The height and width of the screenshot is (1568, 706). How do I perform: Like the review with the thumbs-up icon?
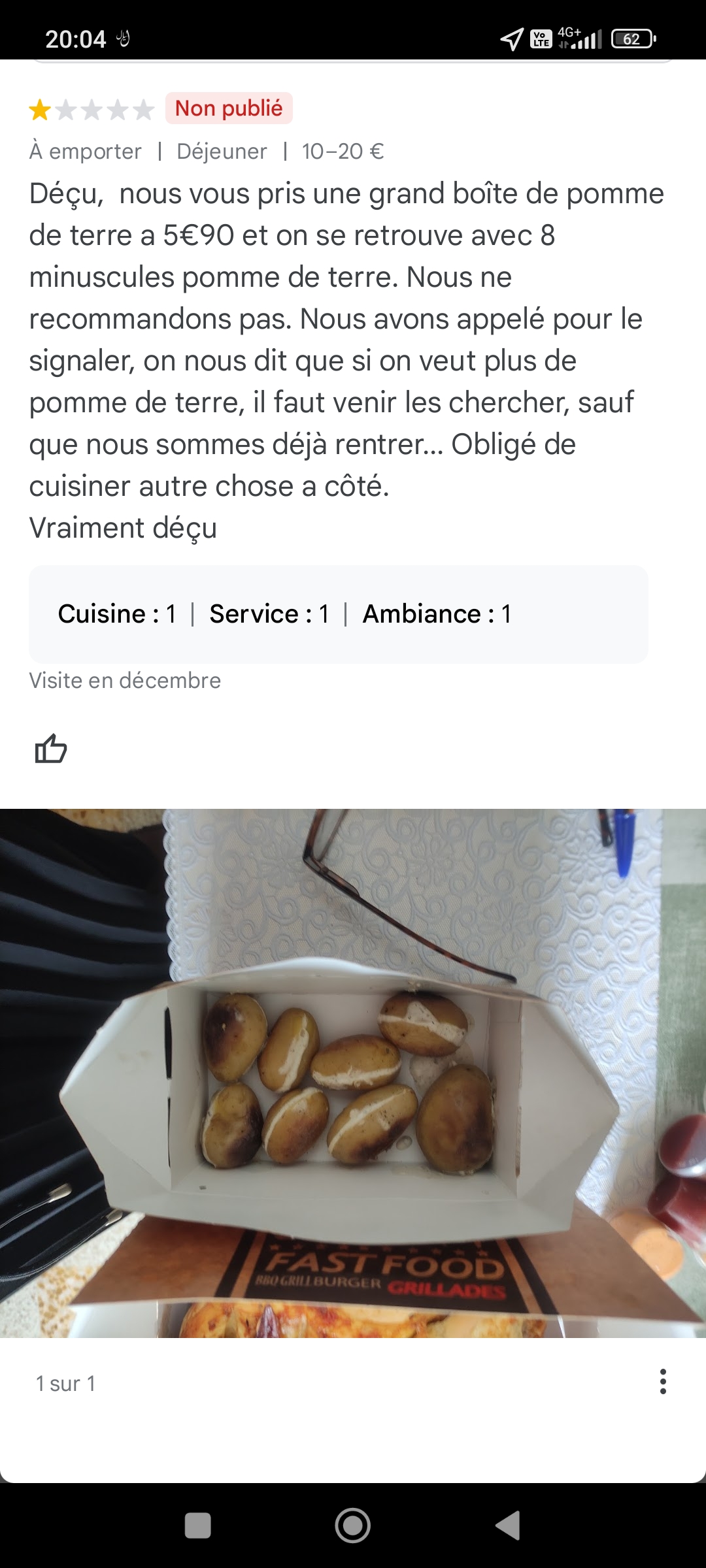(51, 749)
